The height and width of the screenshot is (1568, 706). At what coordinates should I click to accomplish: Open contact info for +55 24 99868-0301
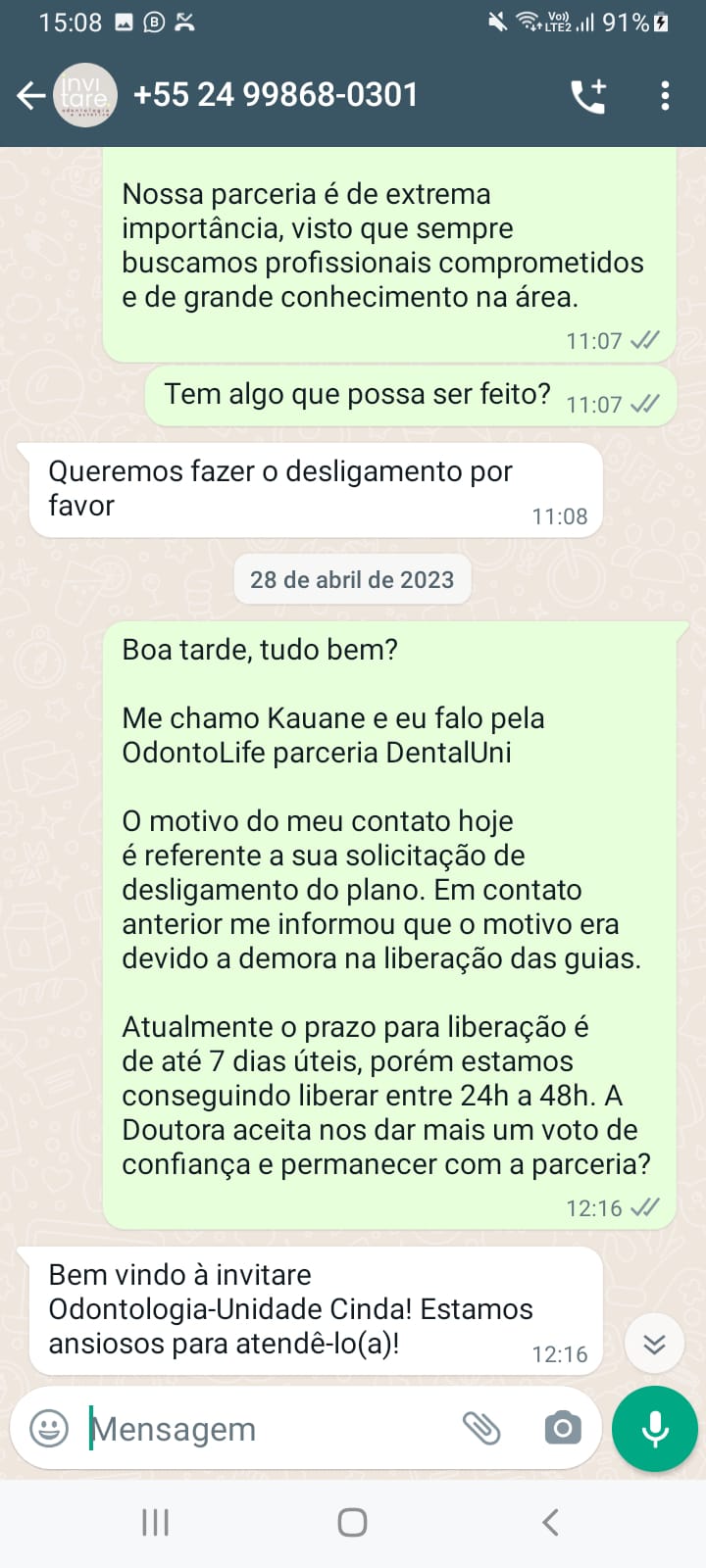(x=276, y=95)
